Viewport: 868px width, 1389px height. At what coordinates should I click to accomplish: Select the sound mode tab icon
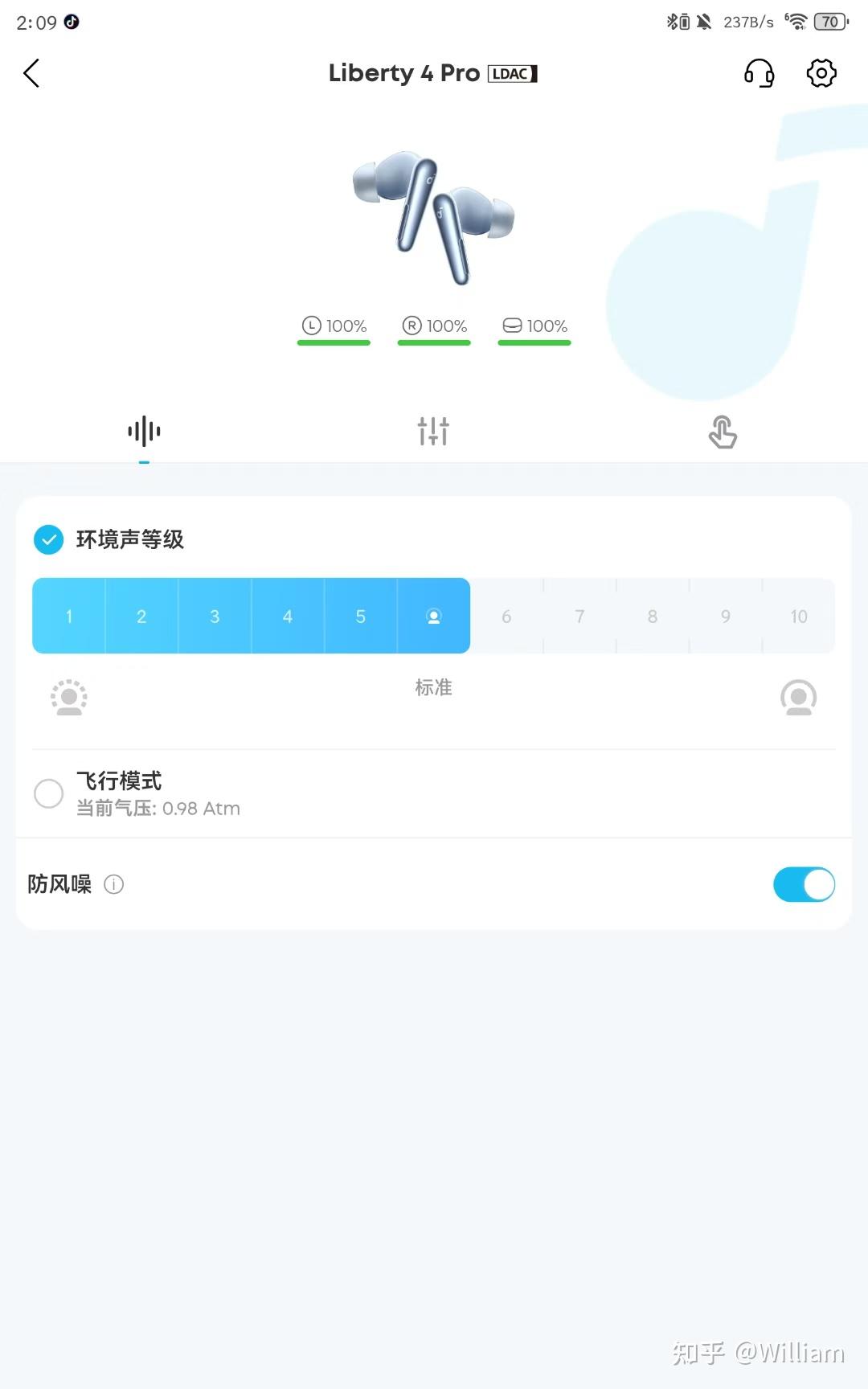pyautogui.click(x=143, y=431)
